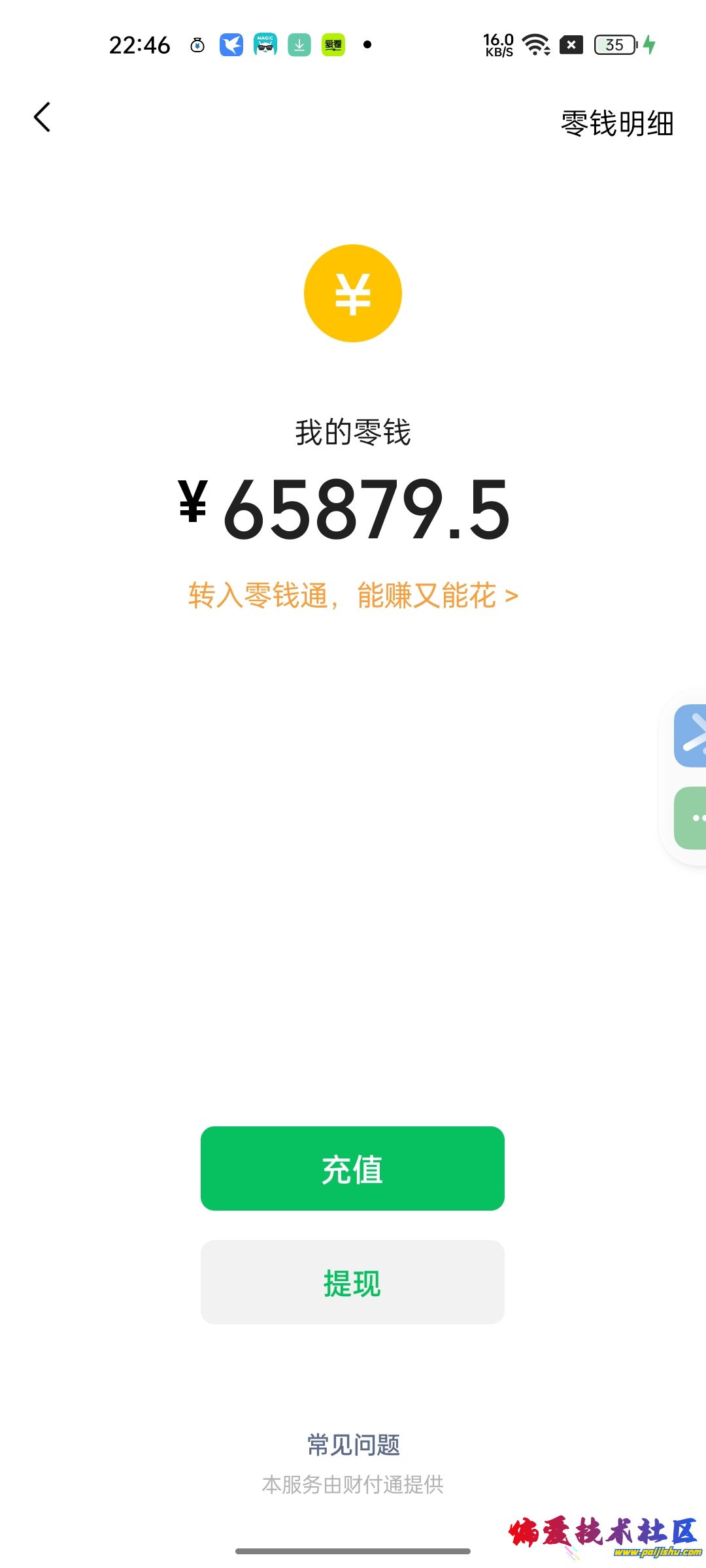
Task: Tap the 爱奏 green status bar icon
Action: 333,46
